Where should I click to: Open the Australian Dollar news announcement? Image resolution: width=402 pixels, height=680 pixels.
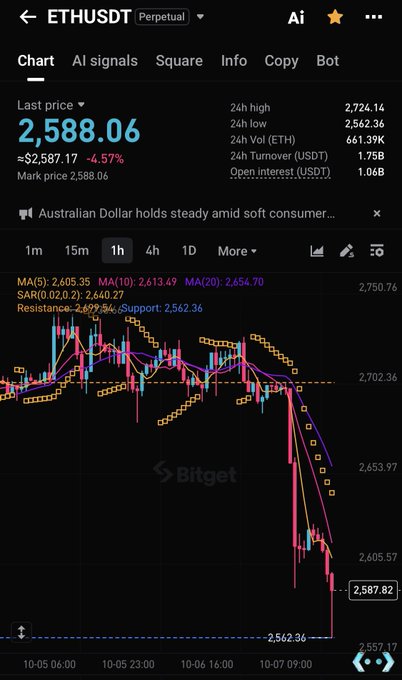pos(186,213)
